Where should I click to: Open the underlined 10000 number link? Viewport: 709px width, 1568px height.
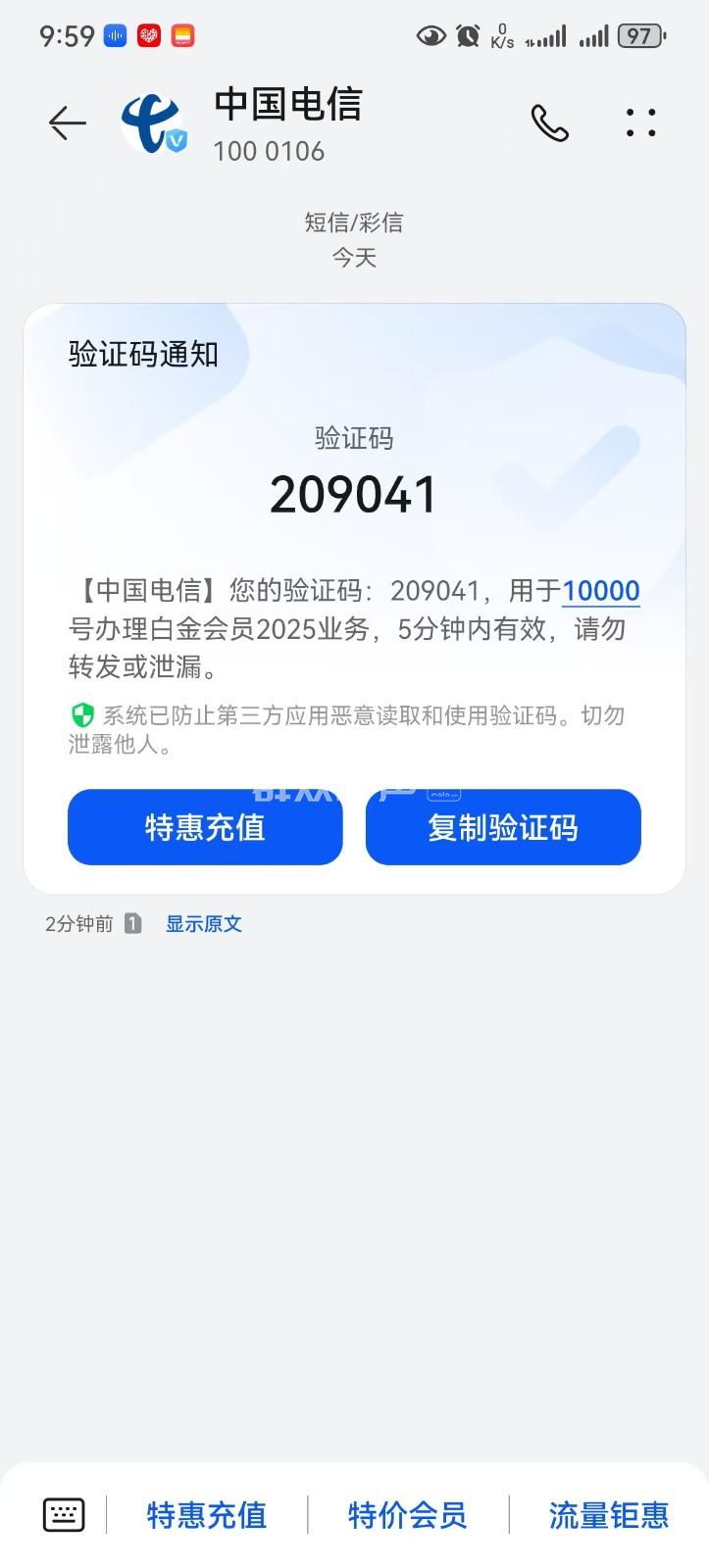coord(600,591)
